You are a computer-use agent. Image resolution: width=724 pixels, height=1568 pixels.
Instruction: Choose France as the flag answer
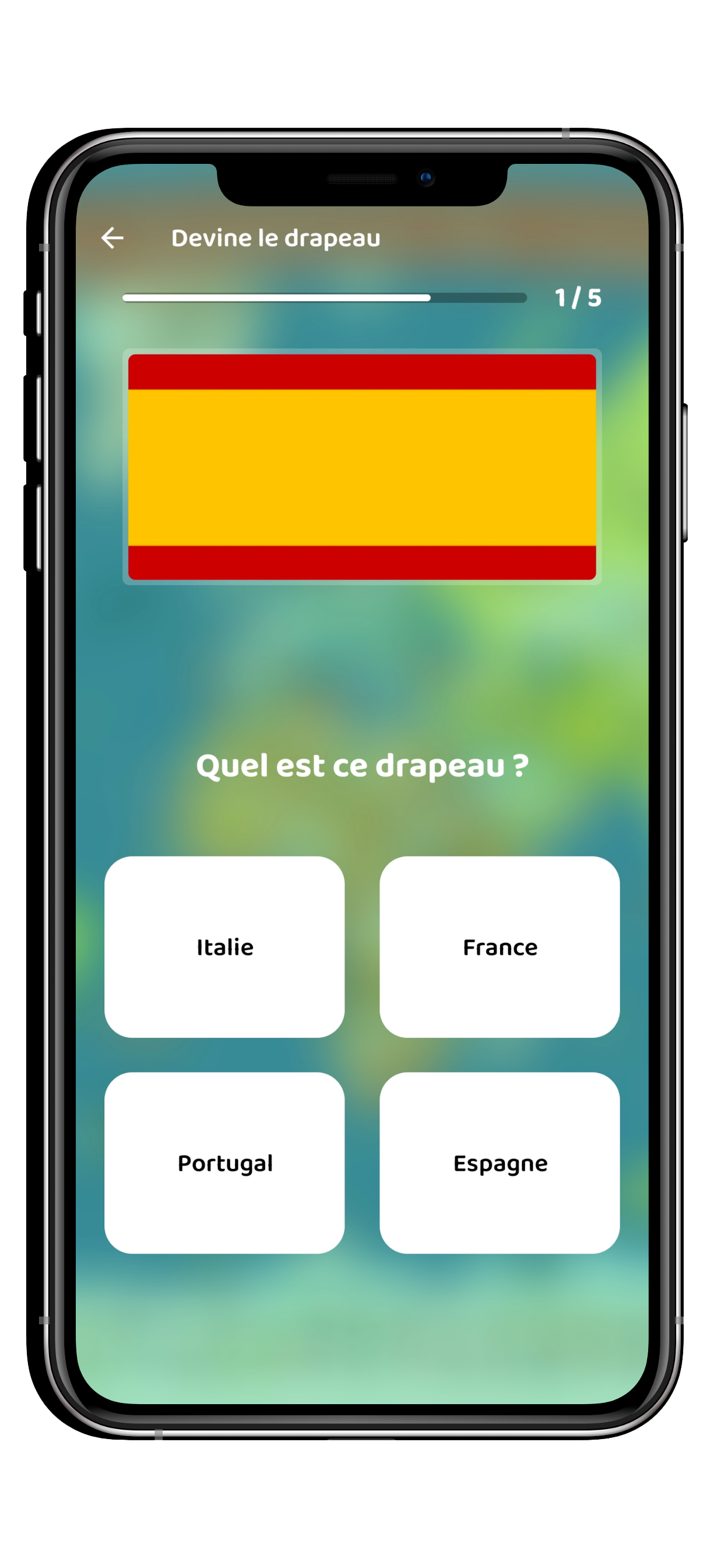click(500, 947)
